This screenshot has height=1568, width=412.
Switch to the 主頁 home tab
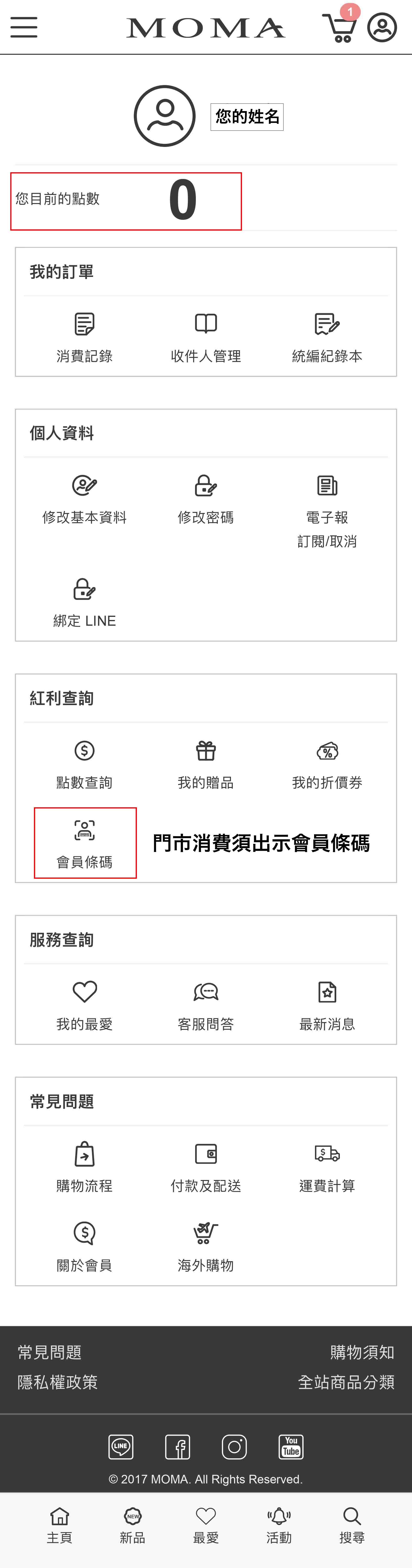click(60, 1525)
